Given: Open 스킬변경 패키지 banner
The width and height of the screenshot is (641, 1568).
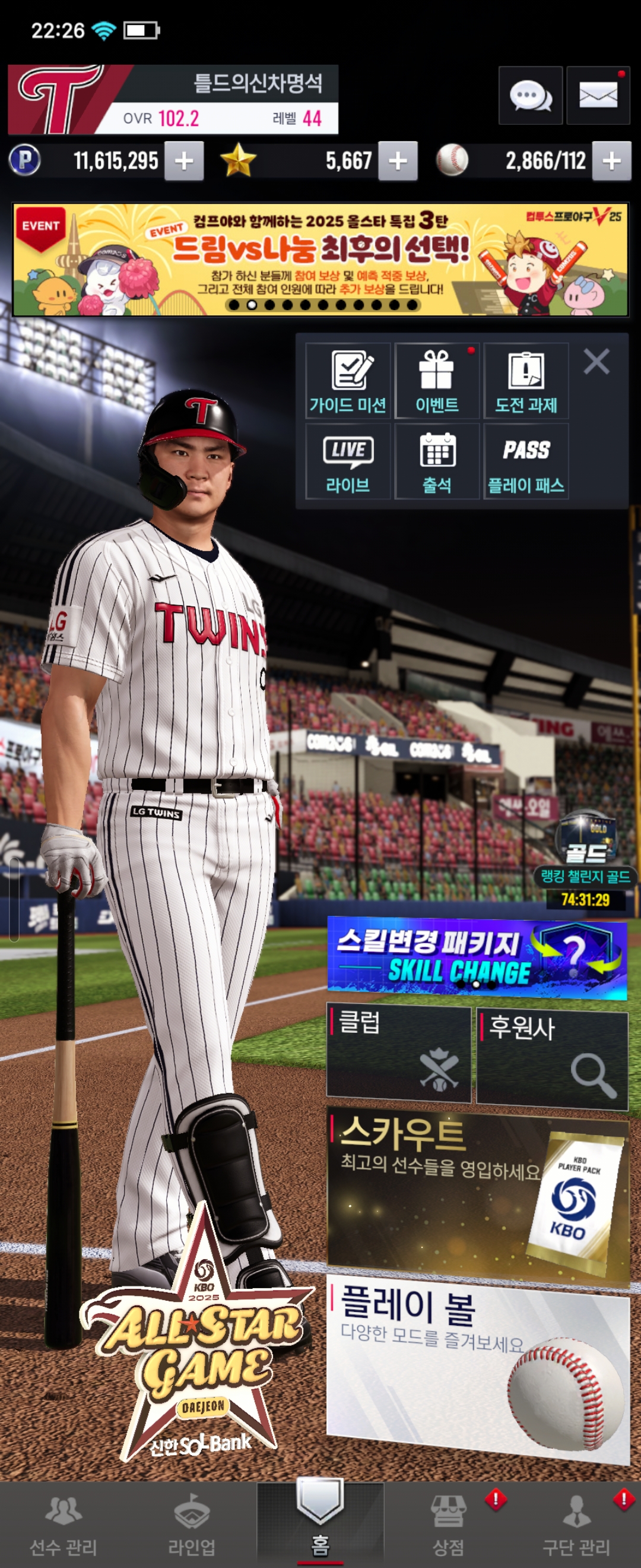Looking at the screenshot, I should coord(477,958).
